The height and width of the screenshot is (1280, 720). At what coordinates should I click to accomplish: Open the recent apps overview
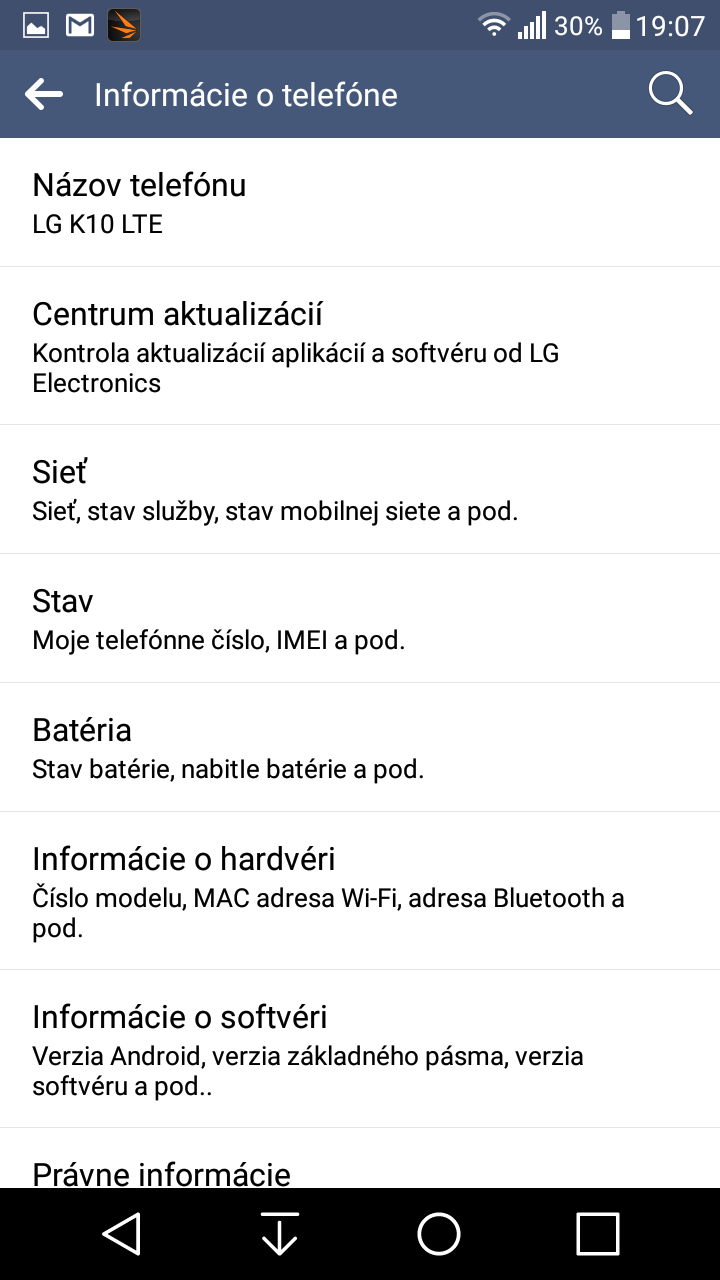pos(598,1234)
